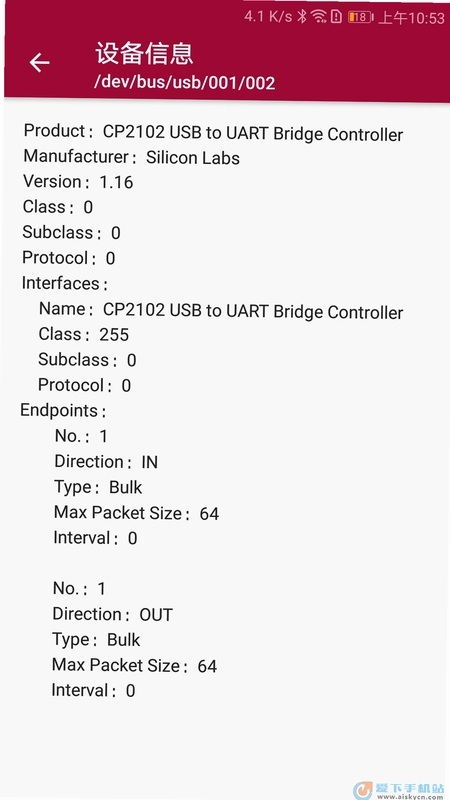Screen dimensions: 450x800
Task: Go back from the device info page
Action: (39, 63)
